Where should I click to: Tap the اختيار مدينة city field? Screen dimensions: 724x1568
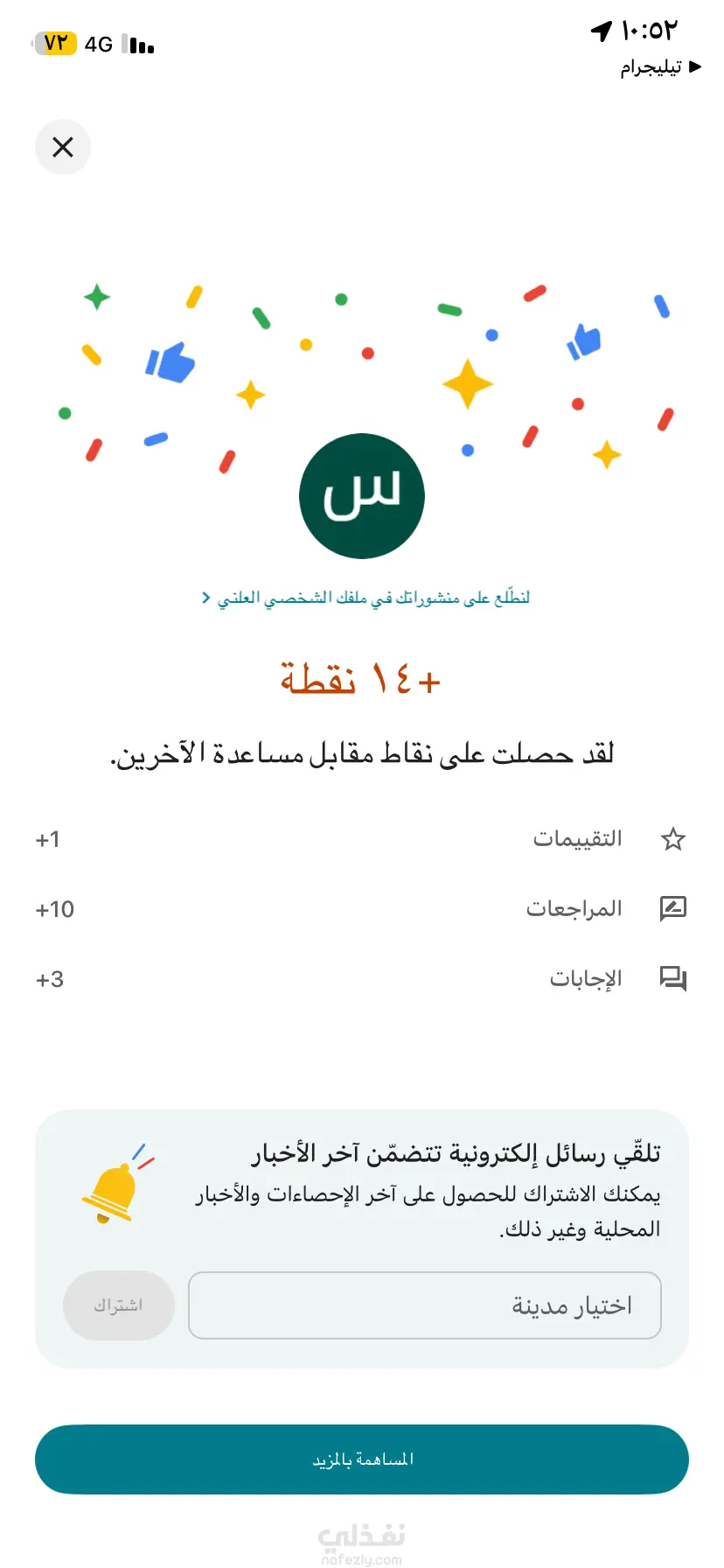(x=425, y=1305)
